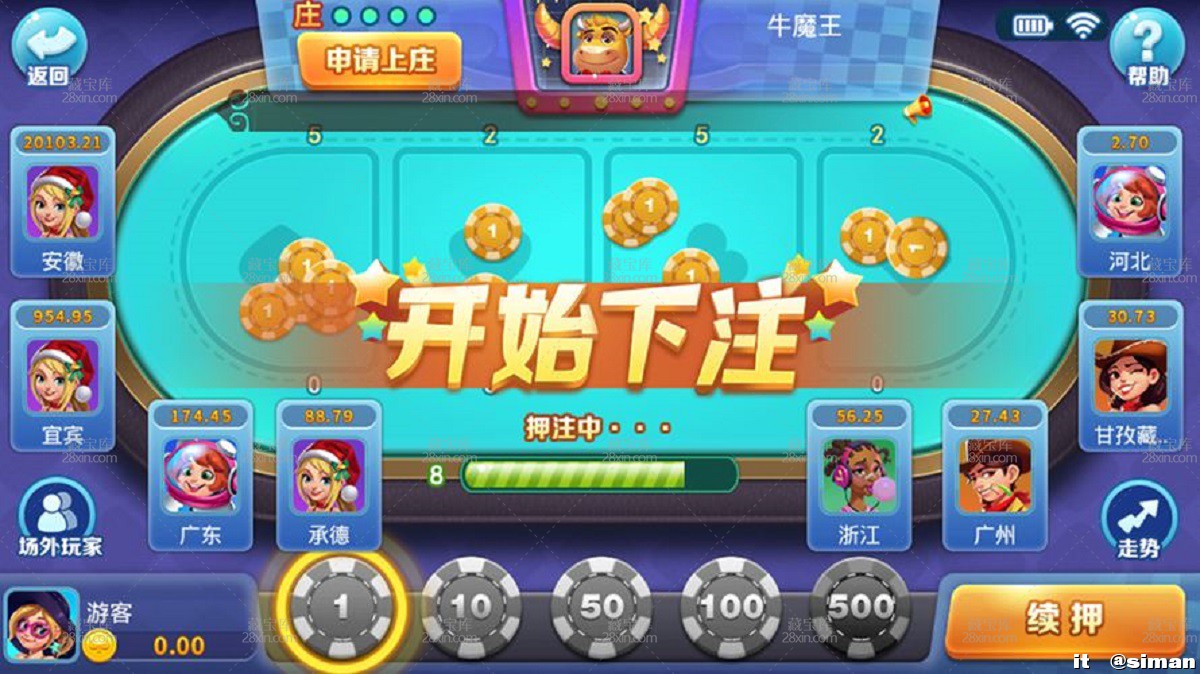
Task: View player 广州's profile card
Action: click(994, 476)
